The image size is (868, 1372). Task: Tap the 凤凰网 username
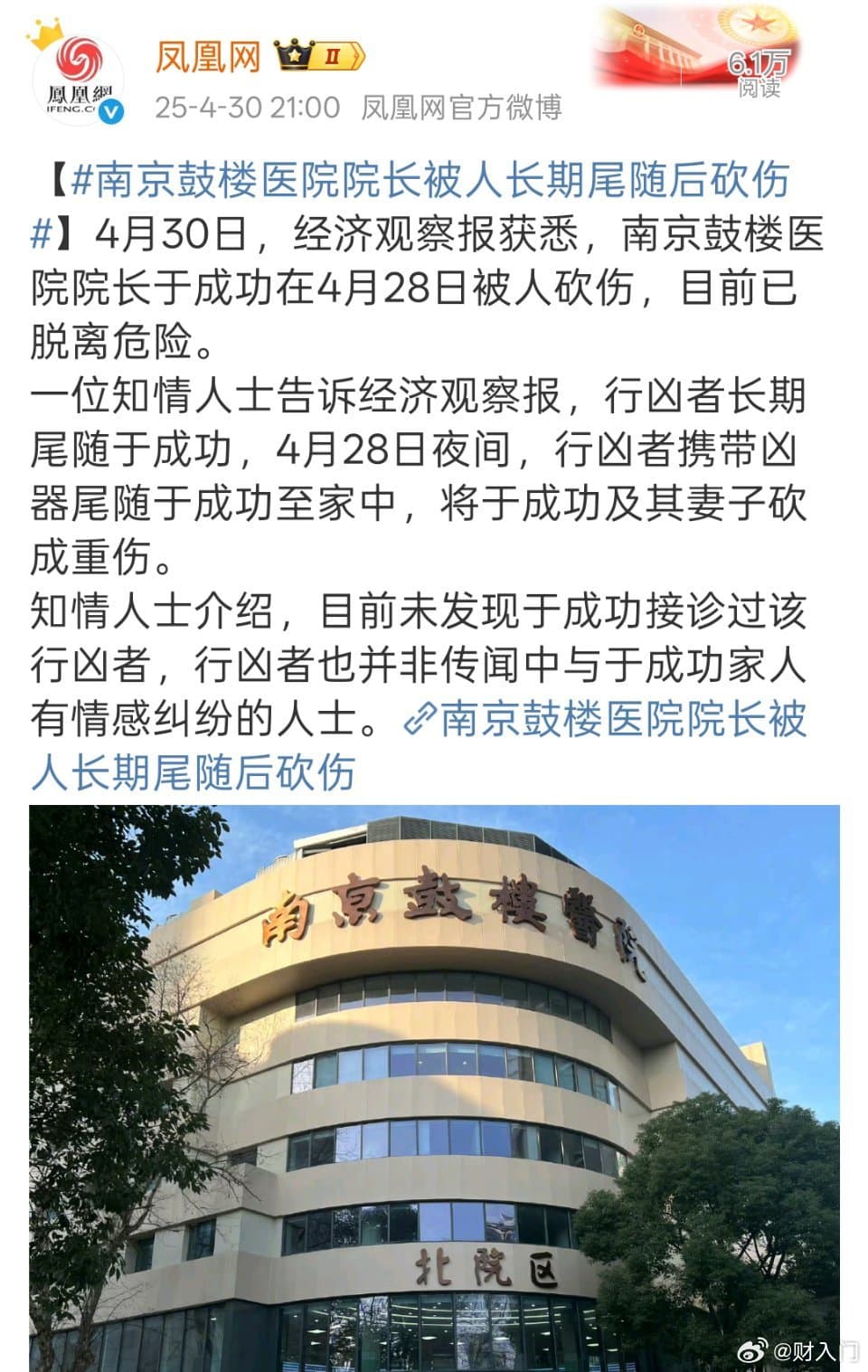coord(208,57)
